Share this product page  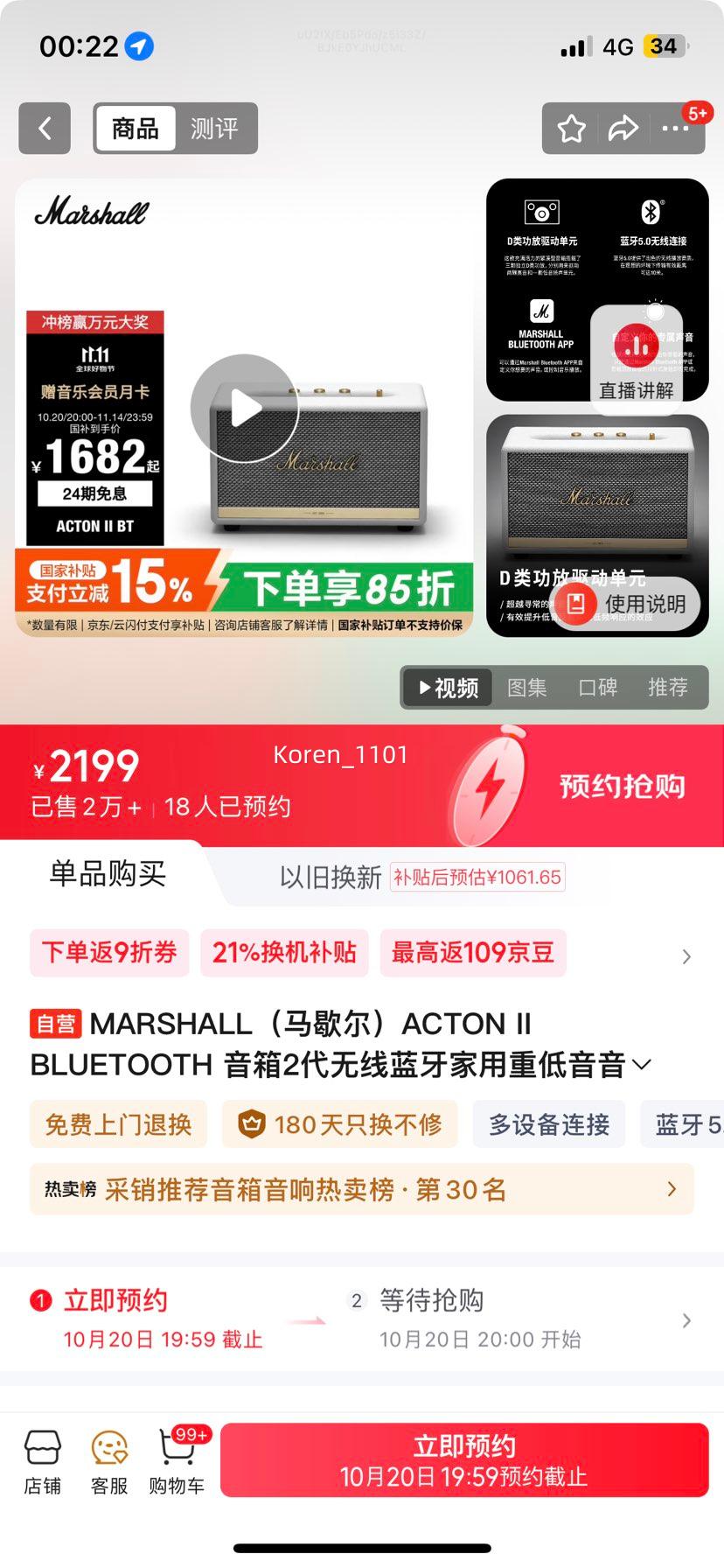click(x=623, y=129)
